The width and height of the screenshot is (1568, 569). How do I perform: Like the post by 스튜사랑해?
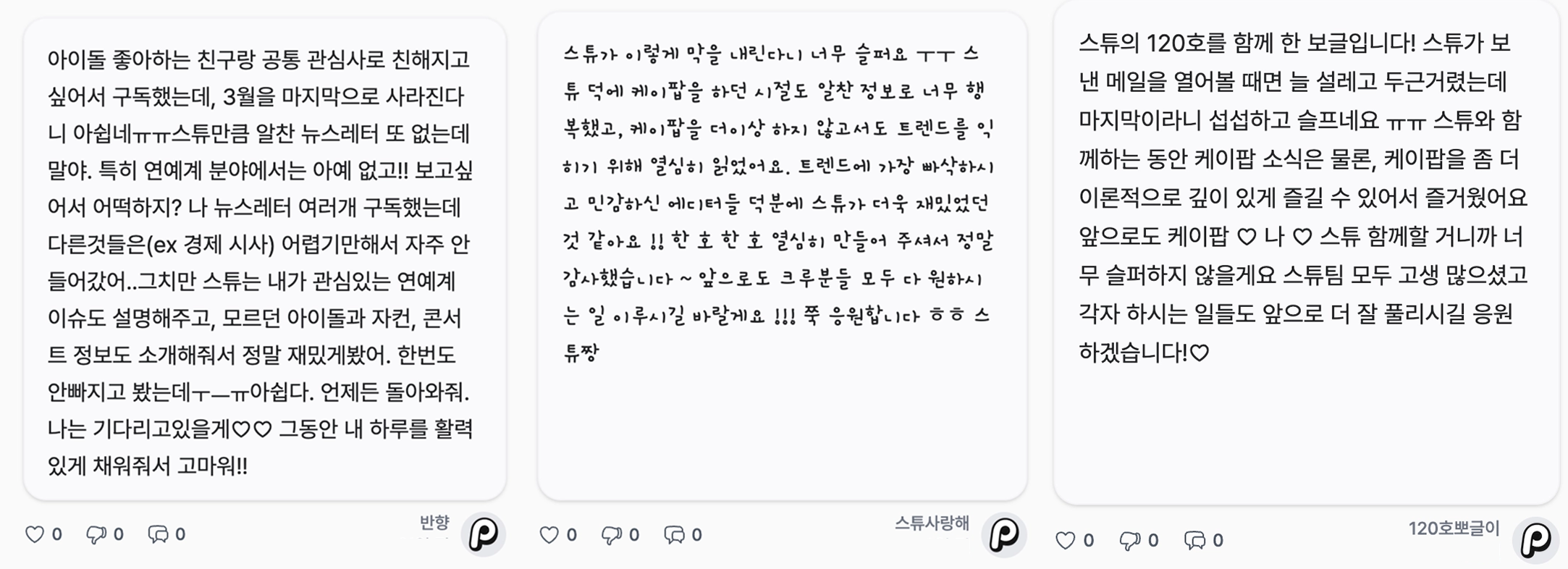(x=549, y=535)
